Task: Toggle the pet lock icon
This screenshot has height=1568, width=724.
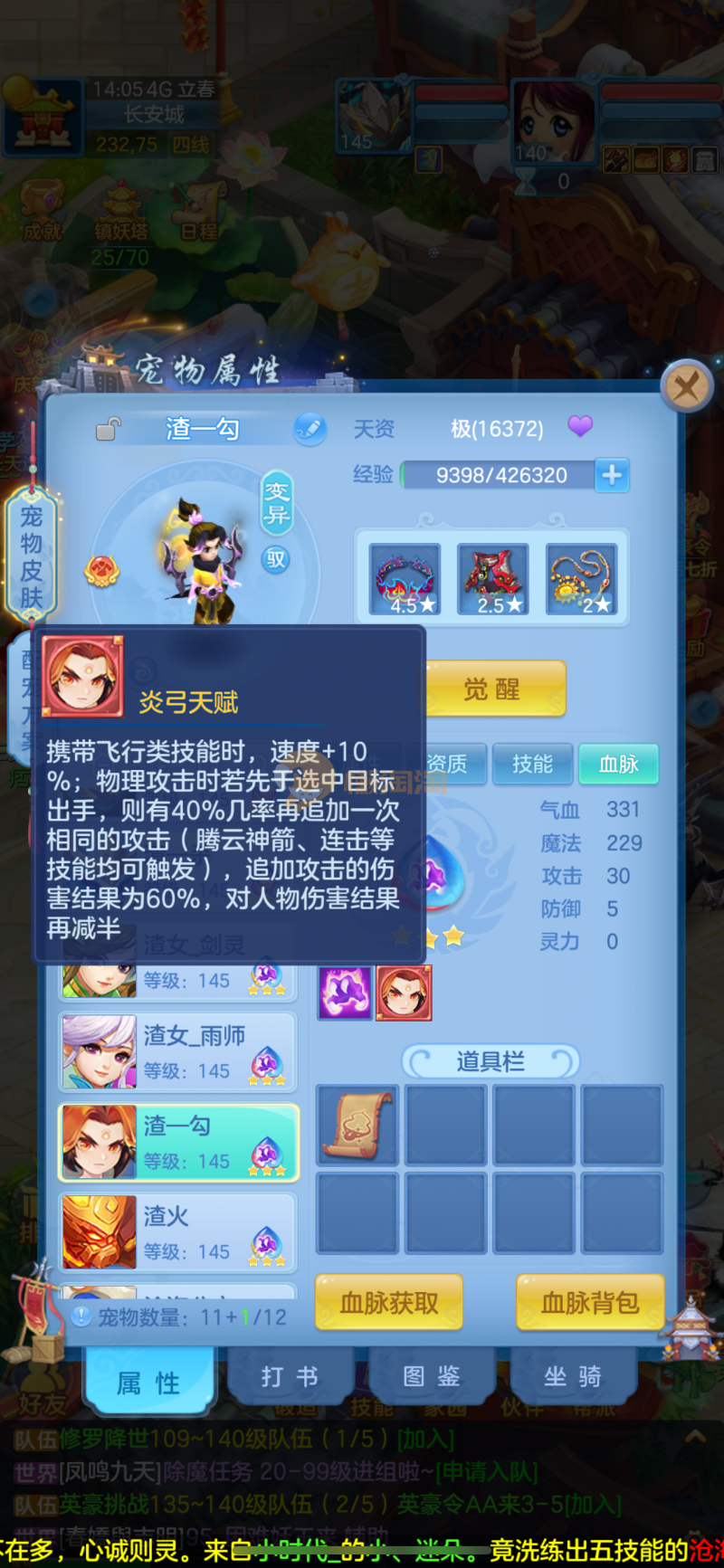Action: (108, 428)
